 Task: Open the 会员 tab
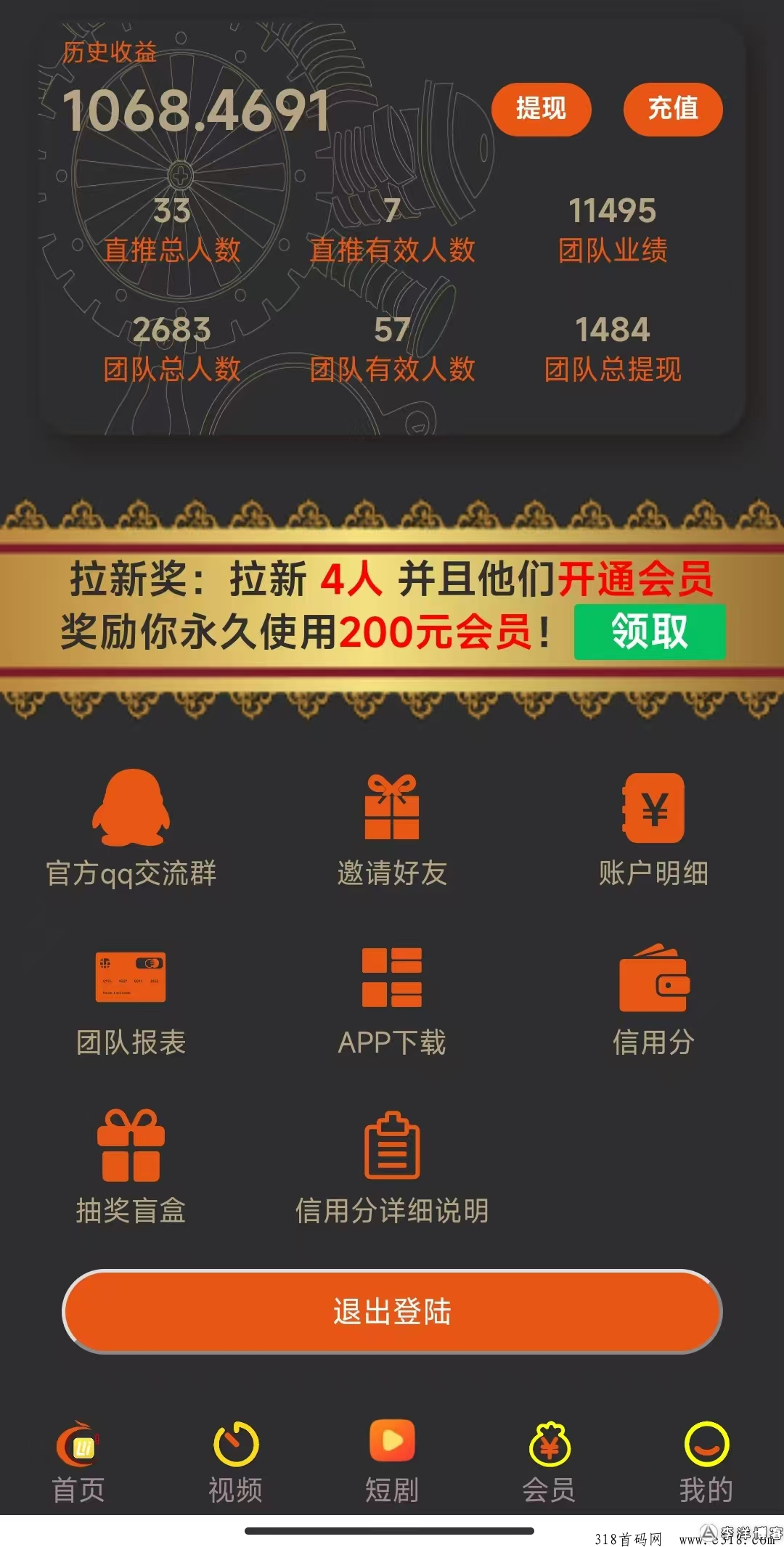[549, 1462]
